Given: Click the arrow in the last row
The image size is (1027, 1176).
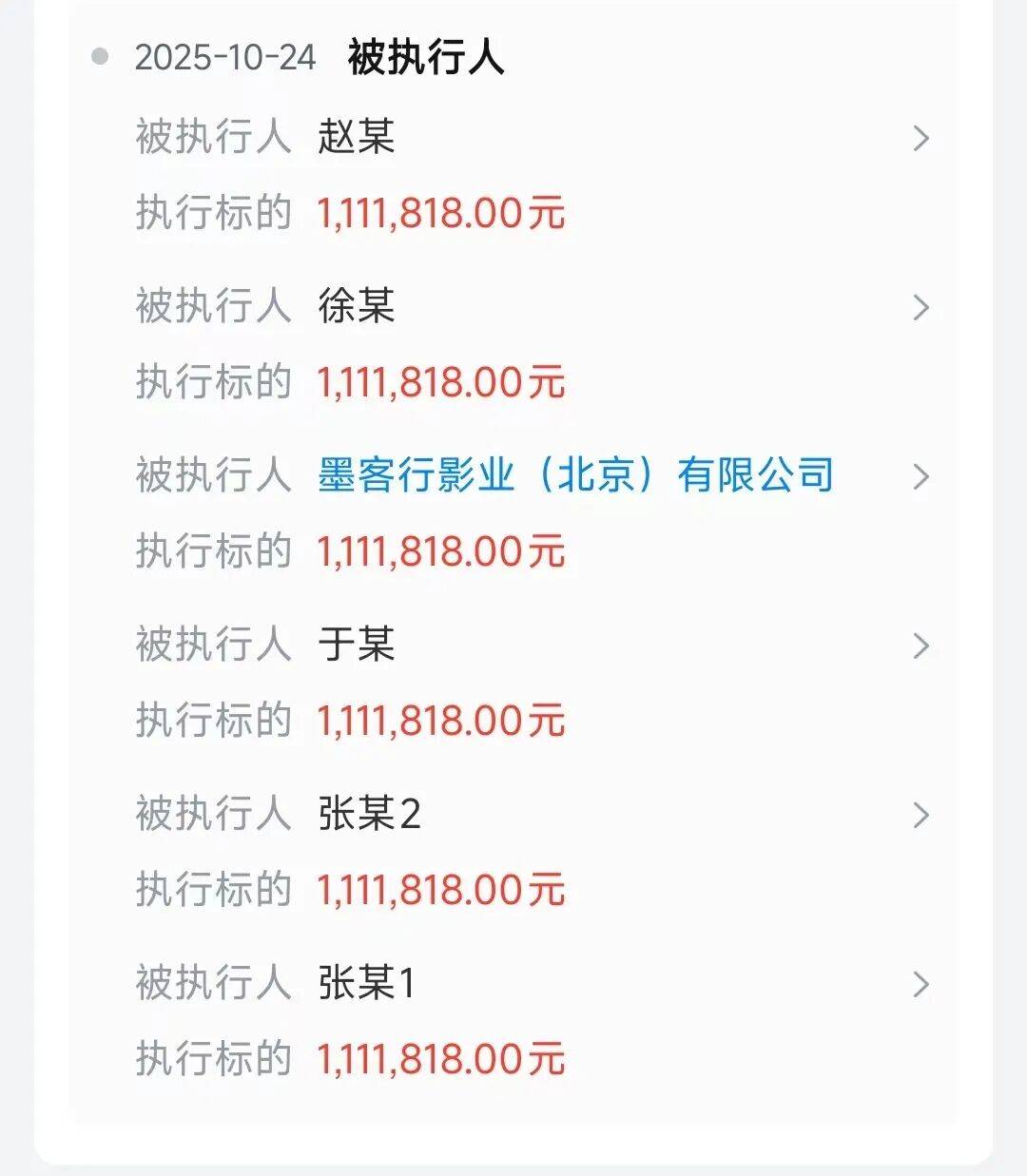Looking at the screenshot, I should click(x=920, y=983).
